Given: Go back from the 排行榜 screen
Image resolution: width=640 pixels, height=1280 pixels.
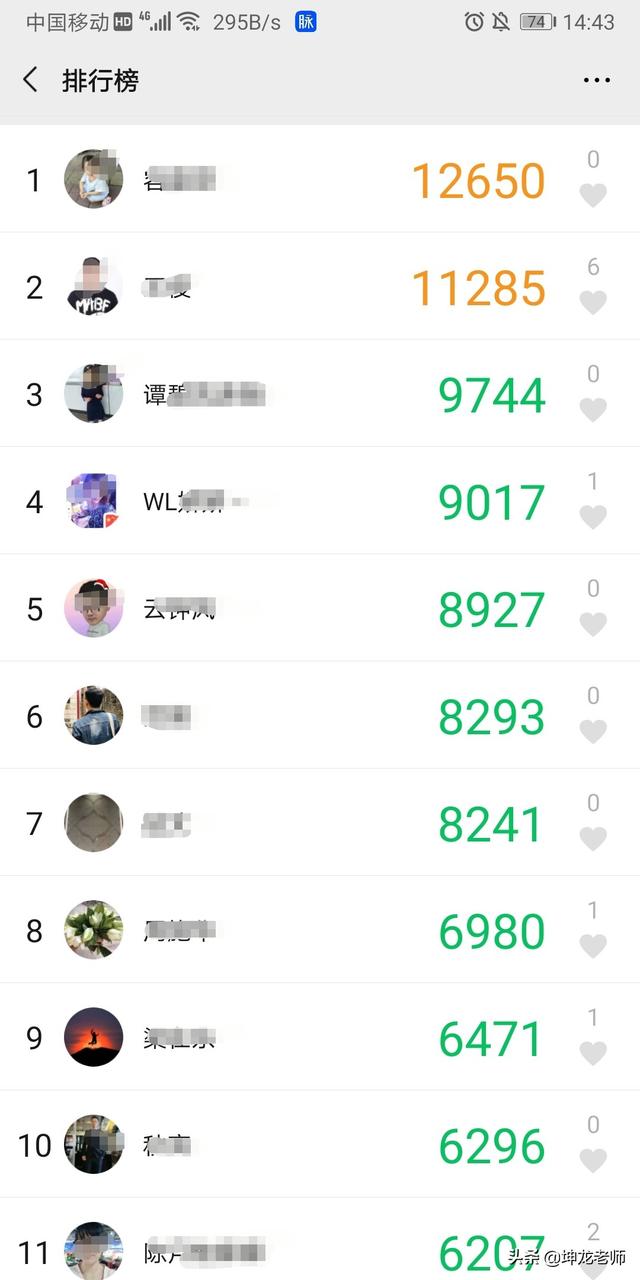Looking at the screenshot, I should [x=31, y=80].
